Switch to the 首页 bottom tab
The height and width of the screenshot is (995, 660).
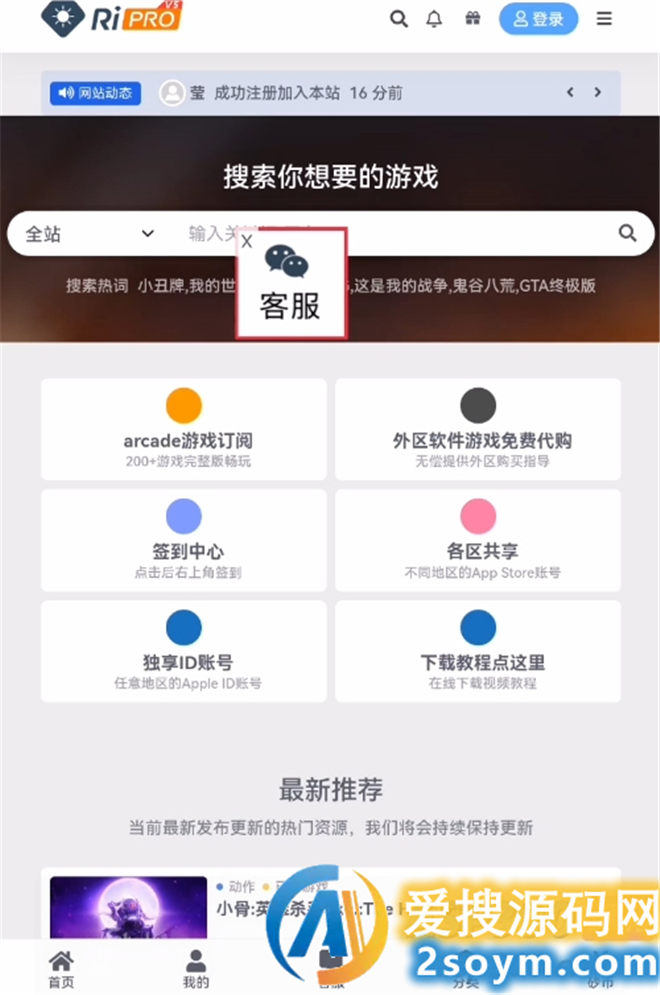[61, 969]
